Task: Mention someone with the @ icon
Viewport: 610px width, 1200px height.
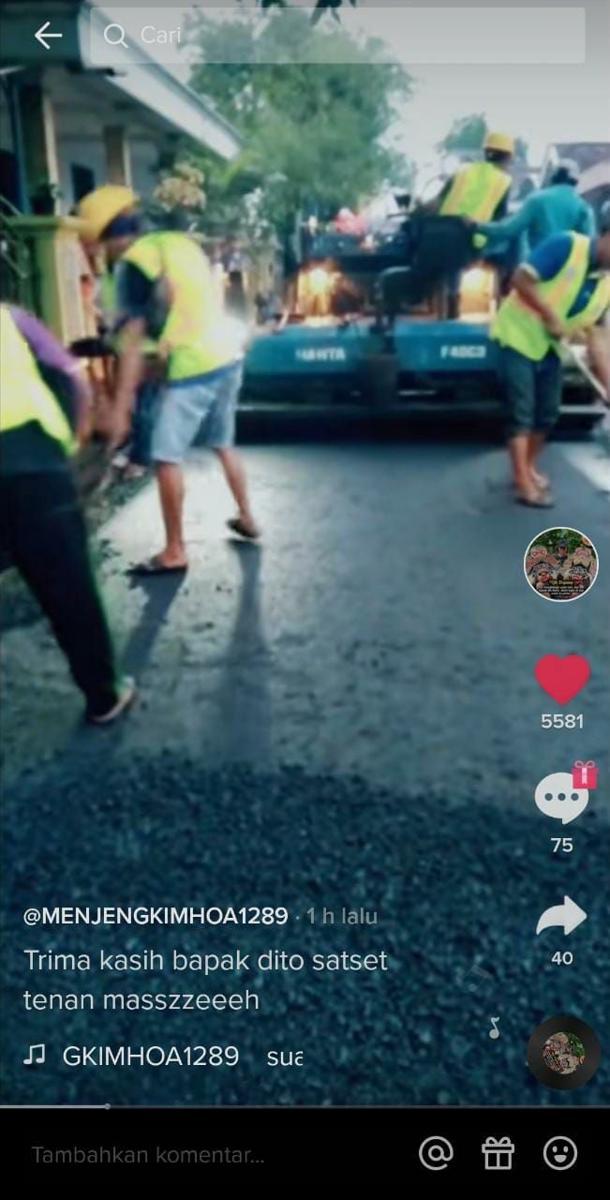Action: point(436,1154)
